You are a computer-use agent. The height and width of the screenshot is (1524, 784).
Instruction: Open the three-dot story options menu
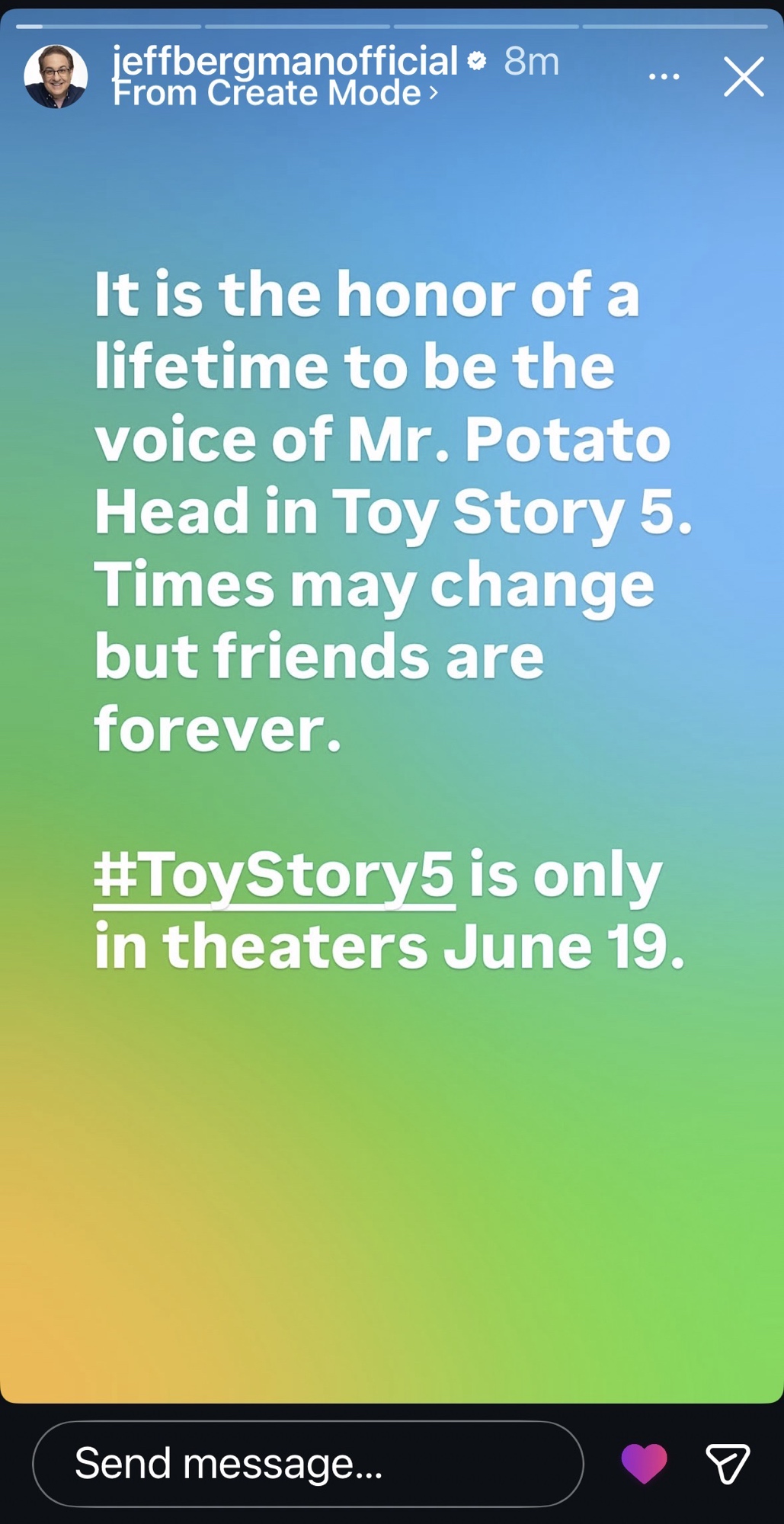tap(664, 77)
